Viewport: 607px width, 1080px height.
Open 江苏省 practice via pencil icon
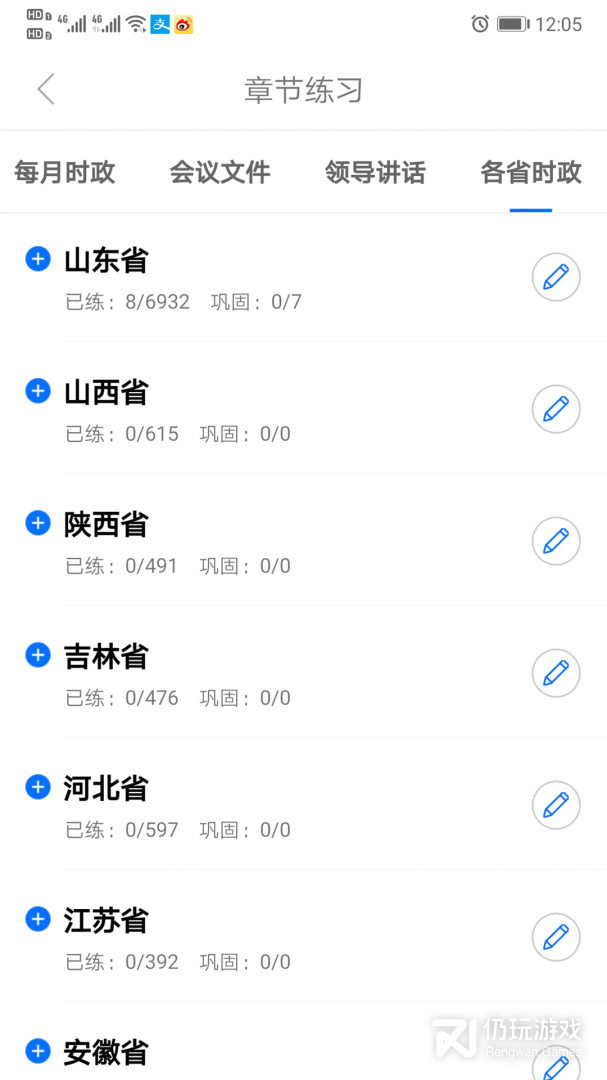pos(556,937)
